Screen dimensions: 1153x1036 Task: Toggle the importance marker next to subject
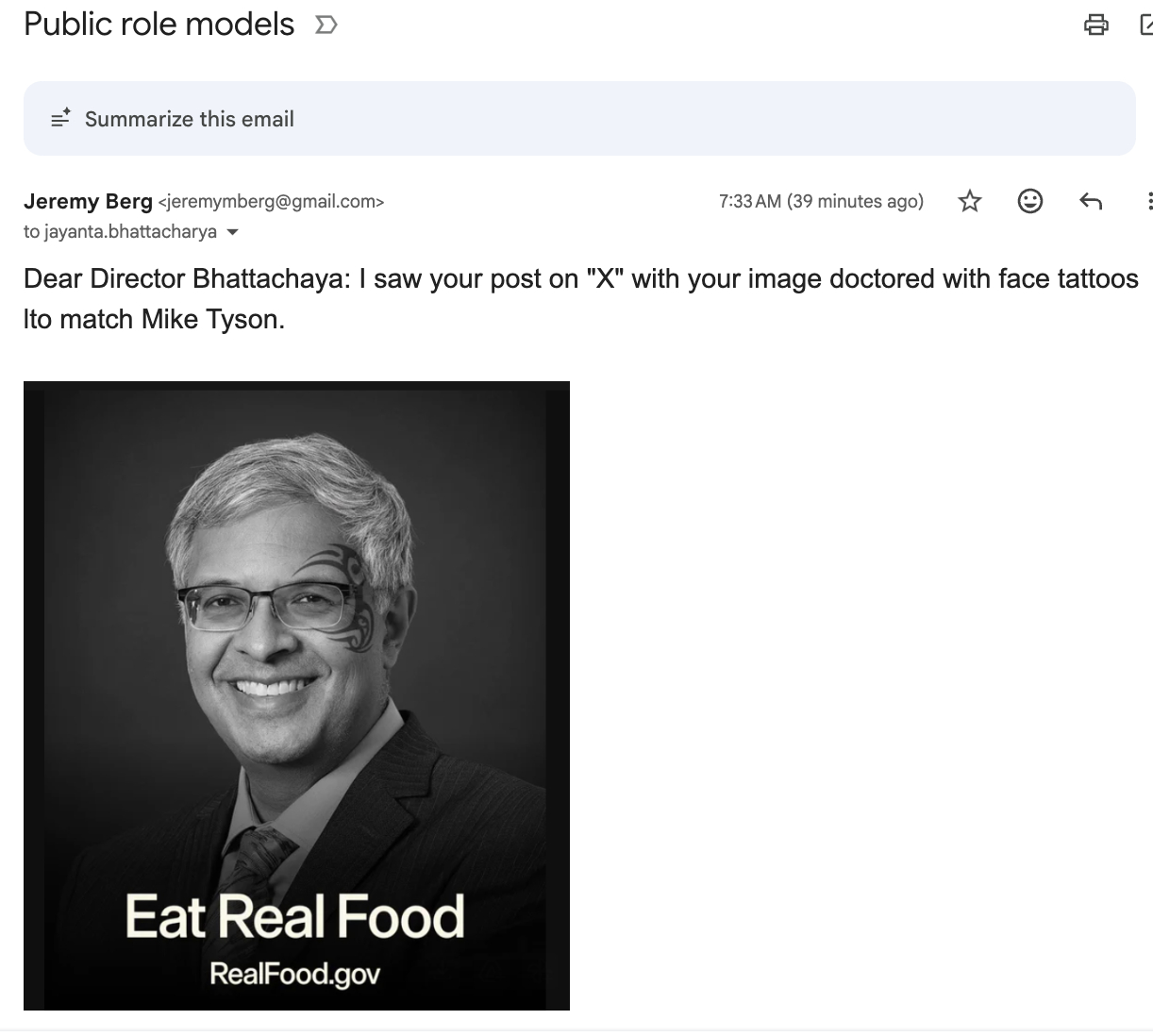pos(326,25)
